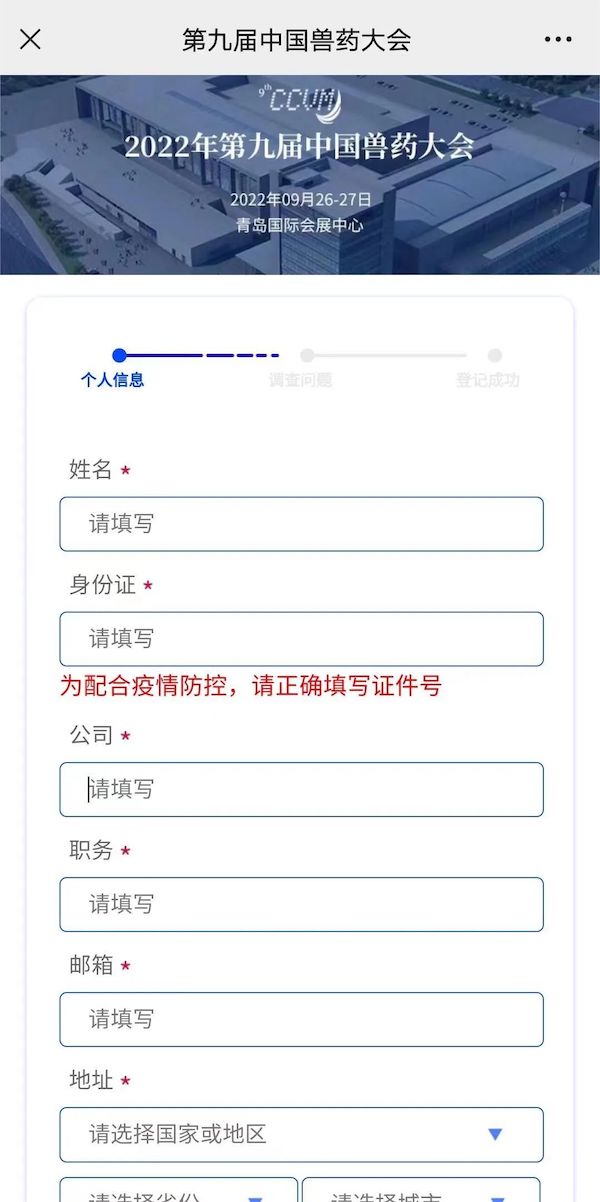Enter the 邮箱 input field
This screenshot has height=1202, width=600.
point(301,1019)
